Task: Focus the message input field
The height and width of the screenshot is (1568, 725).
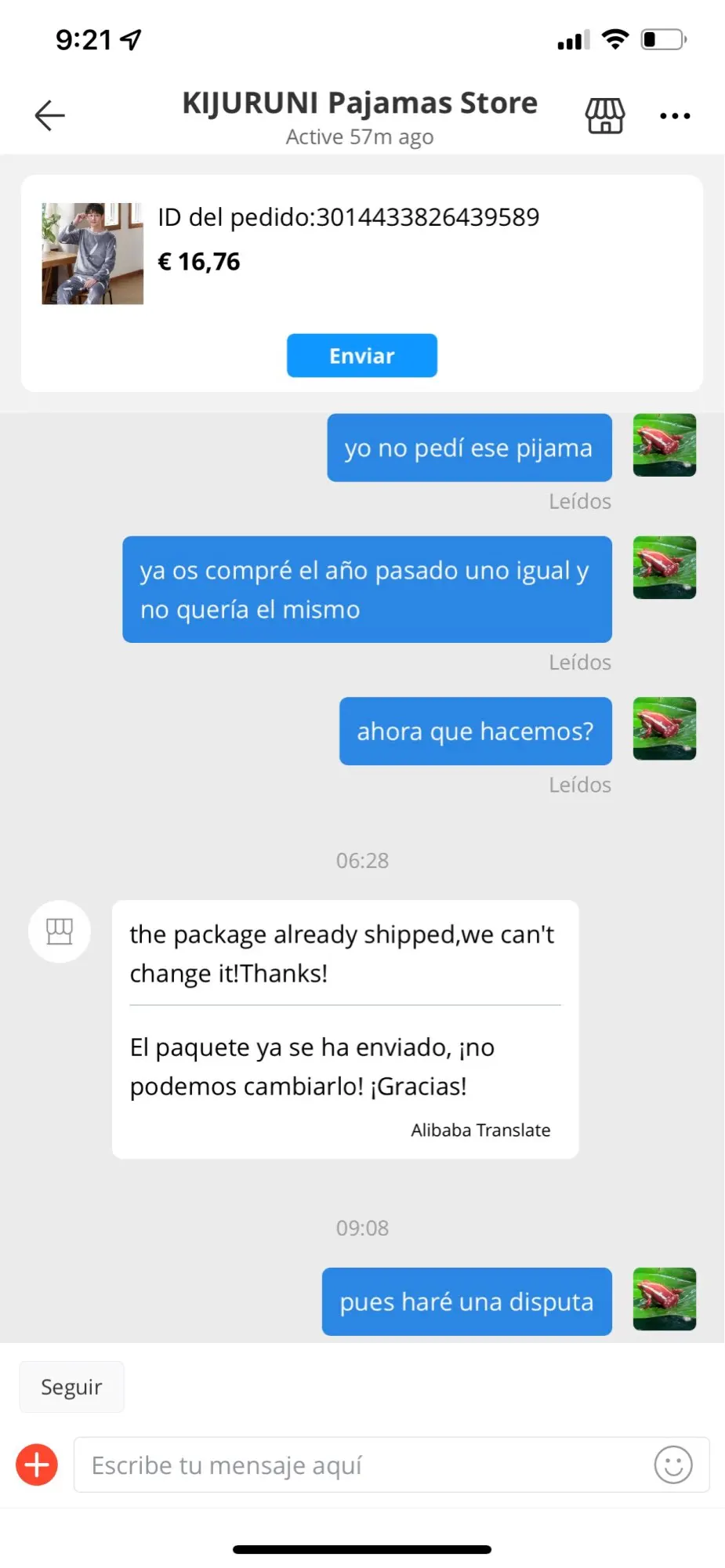Action: click(x=361, y=1465)
